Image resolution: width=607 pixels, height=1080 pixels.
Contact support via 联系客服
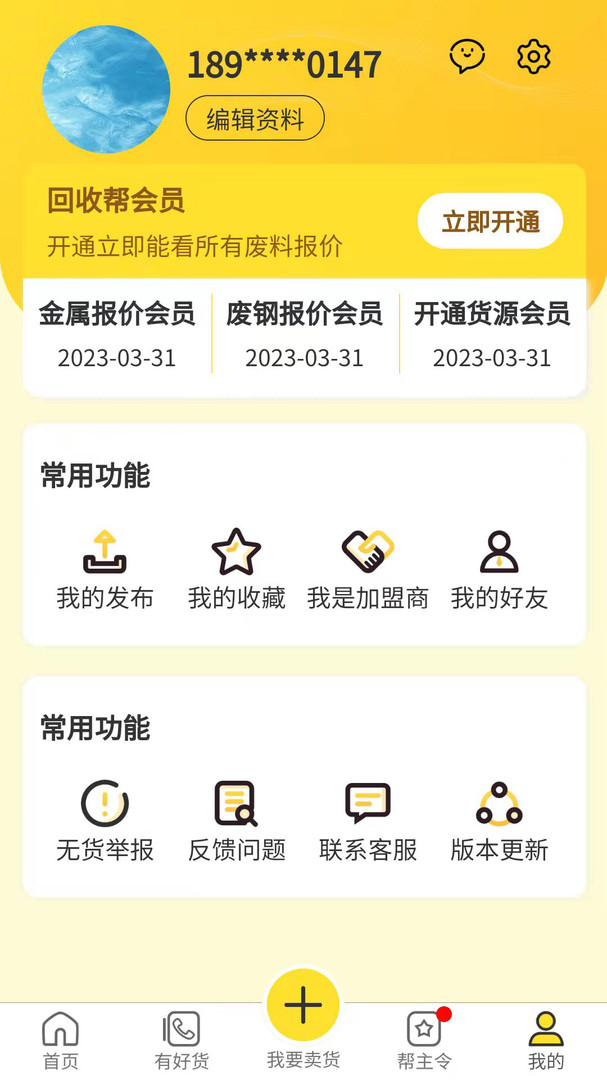pyautogui.click(x=368, y=820)
